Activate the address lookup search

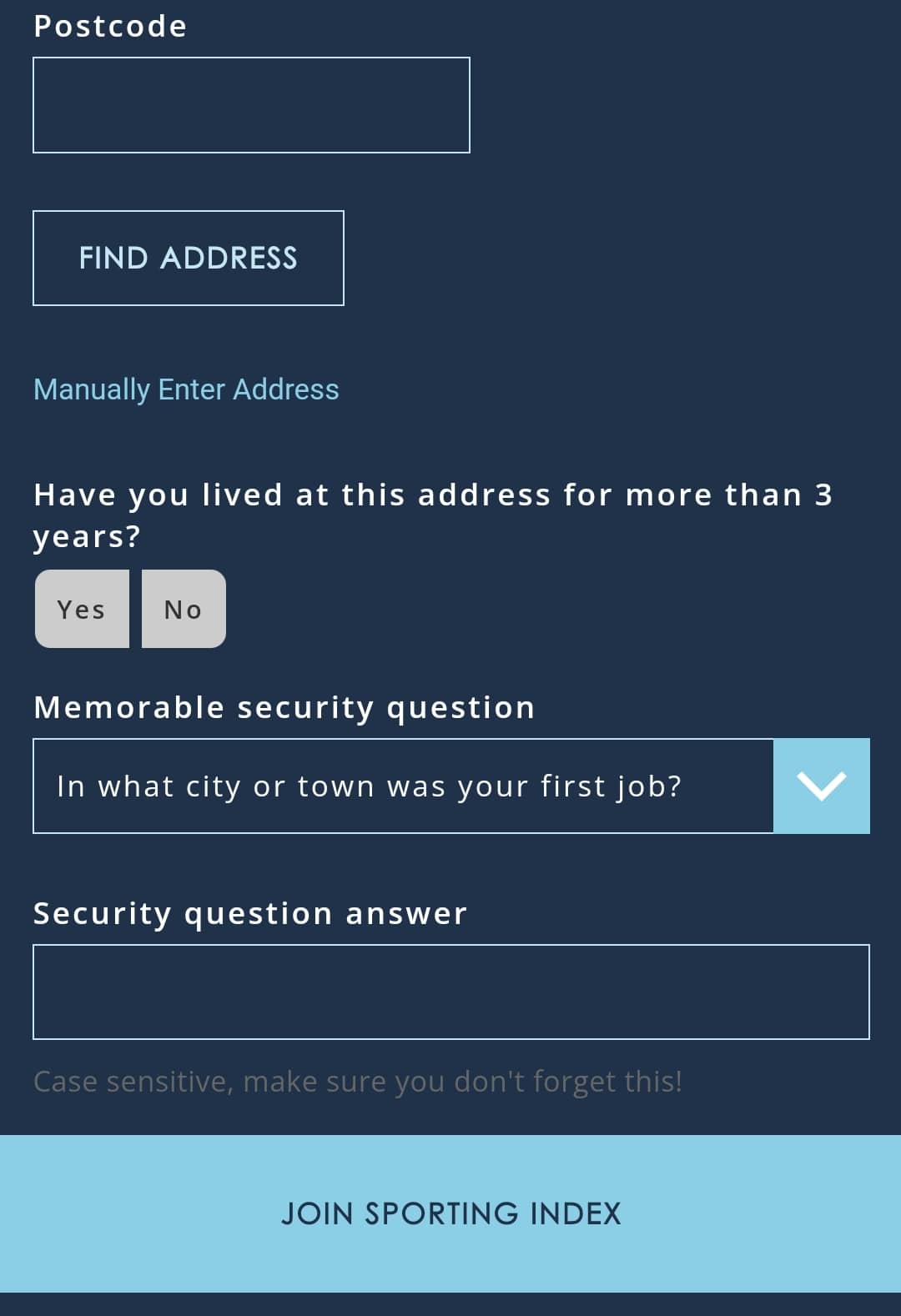click(x=188, y=257)
